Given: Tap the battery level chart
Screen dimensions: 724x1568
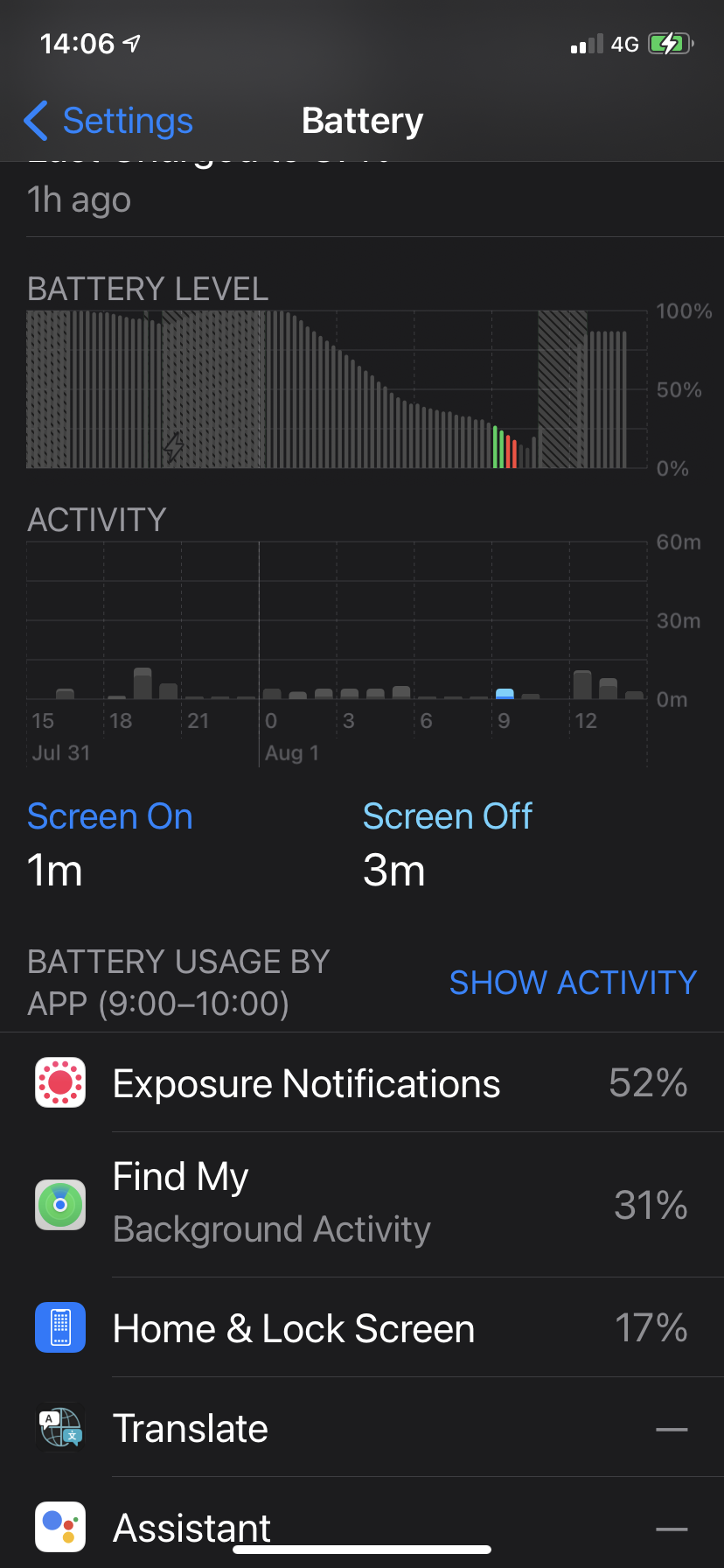Looking at the screenshot, I should tap(337, 389).
